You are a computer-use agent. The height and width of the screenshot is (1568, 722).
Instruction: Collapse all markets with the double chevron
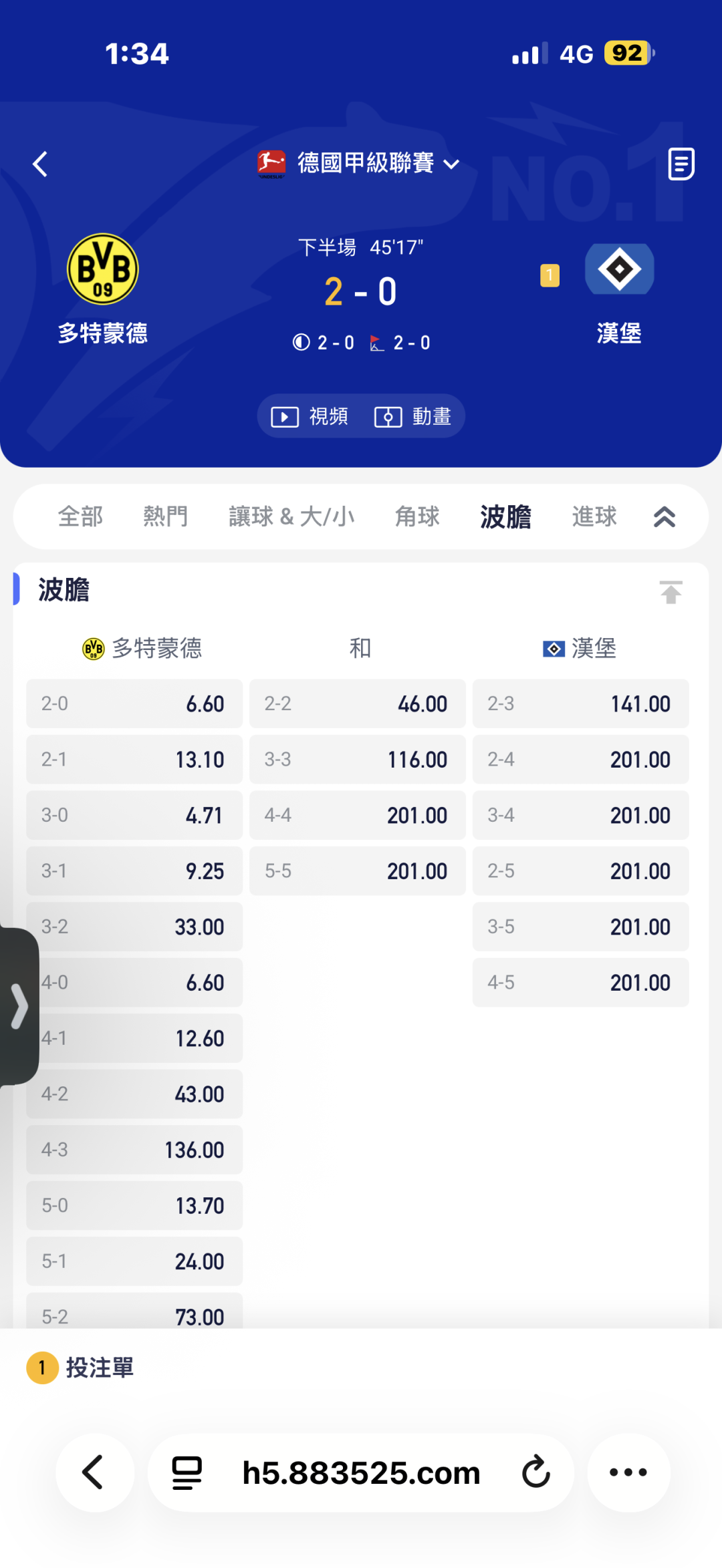[x=665, y=516]
